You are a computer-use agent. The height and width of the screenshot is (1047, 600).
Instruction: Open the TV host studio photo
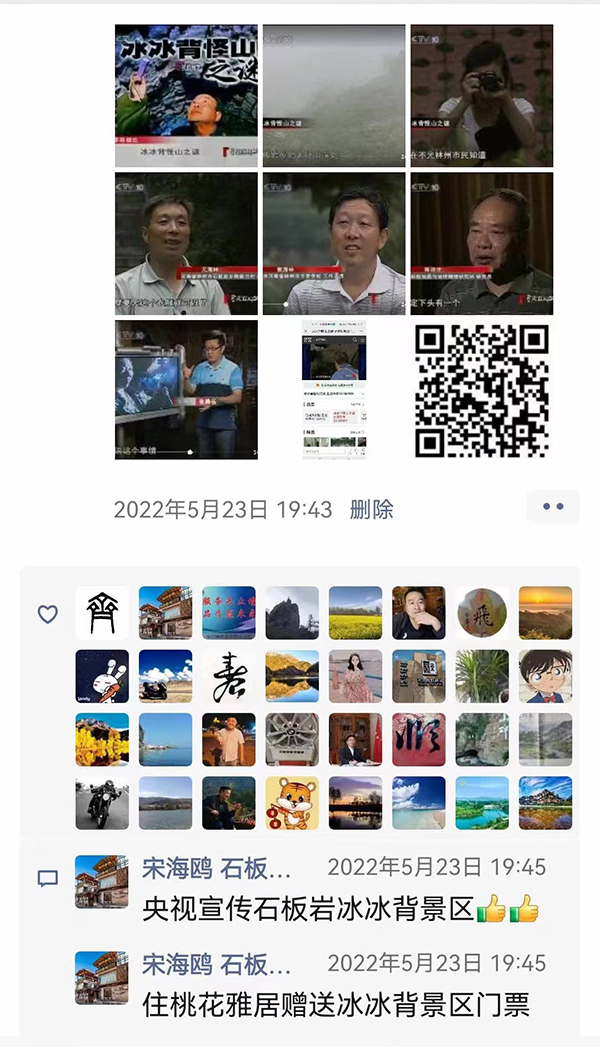point(186,390)
